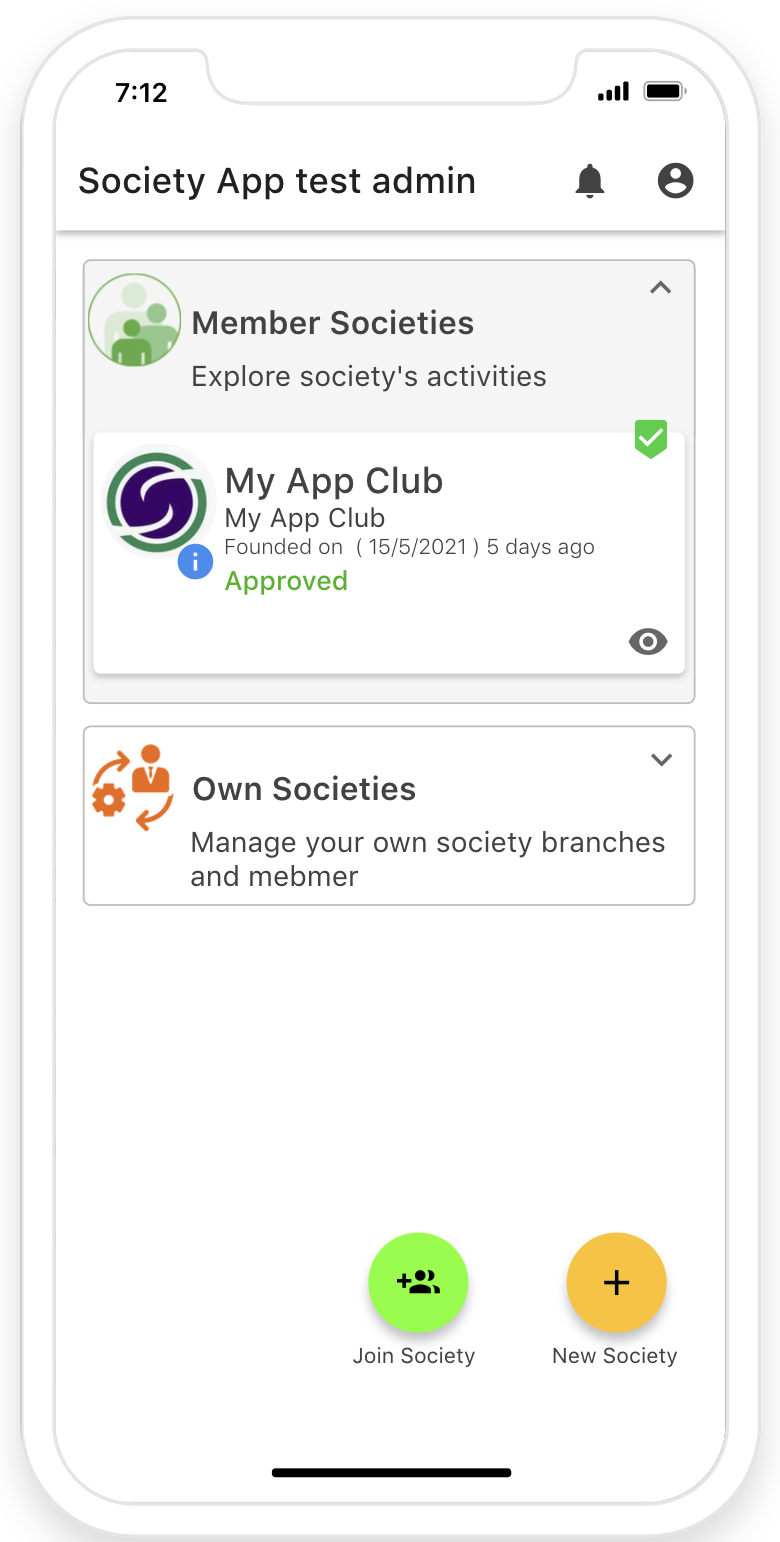Expand the Own Societies section

coord(660,760)
